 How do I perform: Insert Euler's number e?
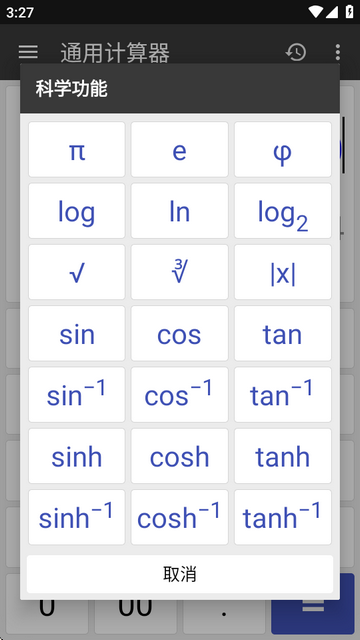pos(180,149)
